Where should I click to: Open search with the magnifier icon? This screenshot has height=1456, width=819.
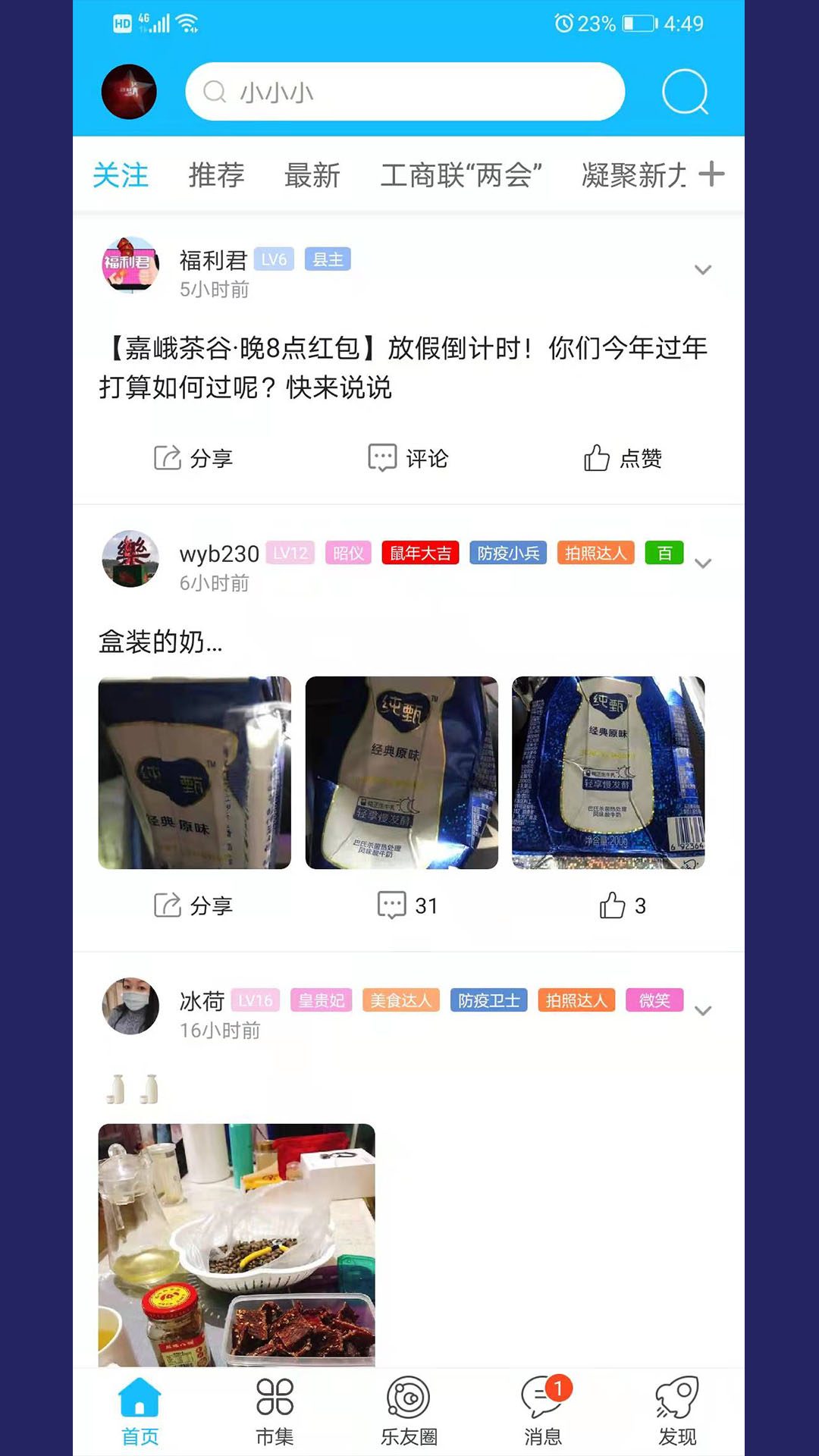tap(684, 91)
